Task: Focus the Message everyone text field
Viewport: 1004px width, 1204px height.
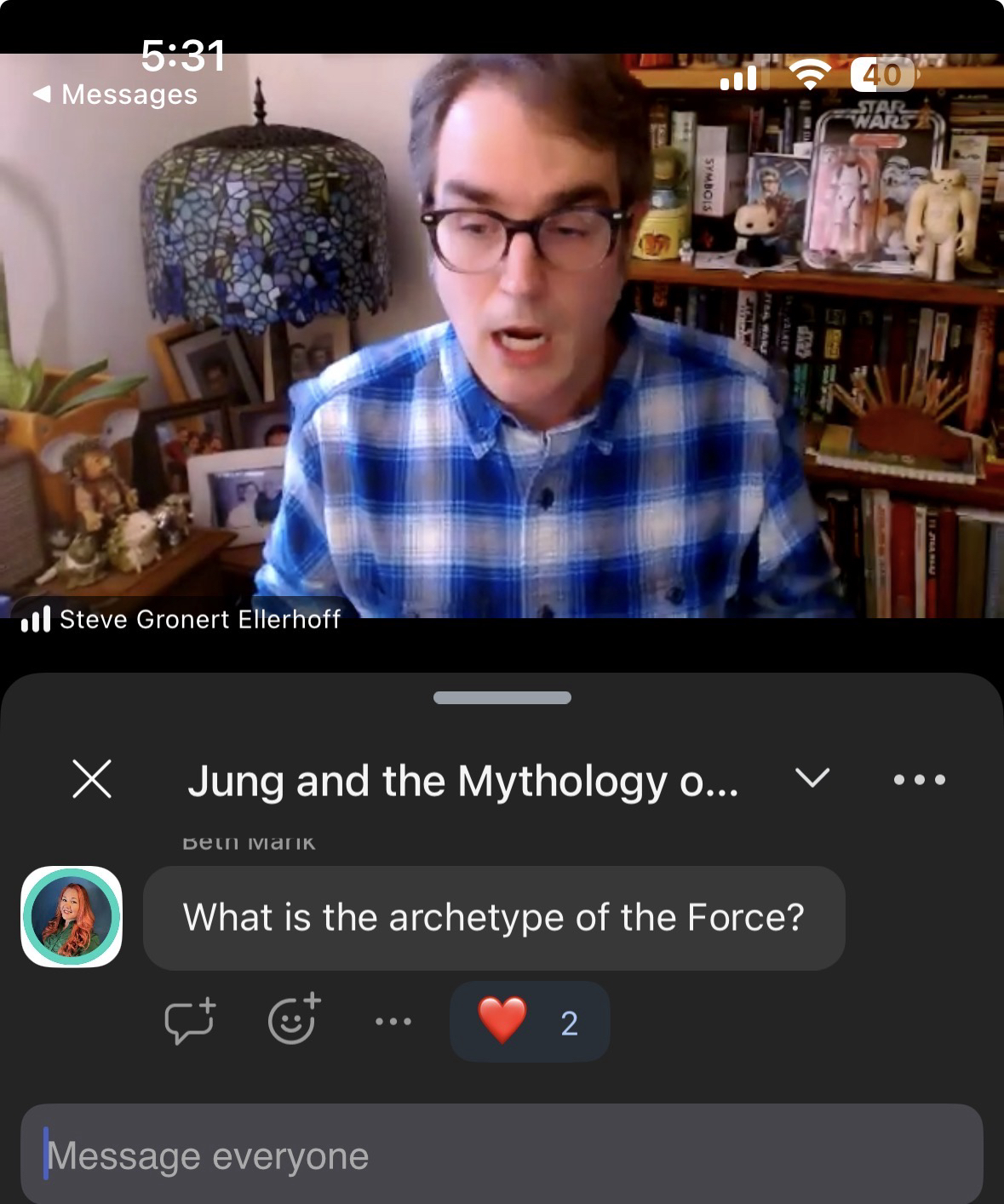Action: [502, 1155]
